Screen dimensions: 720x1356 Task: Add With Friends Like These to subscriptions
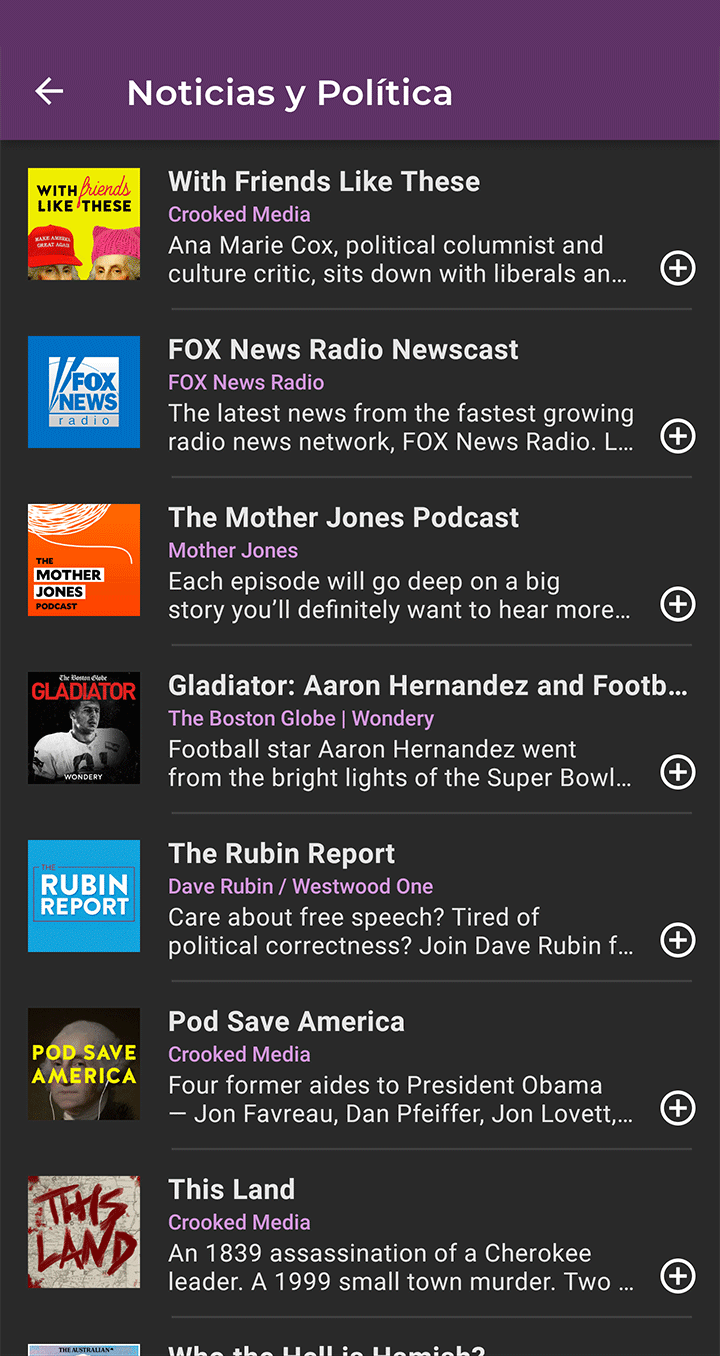(x=678, y=268)
